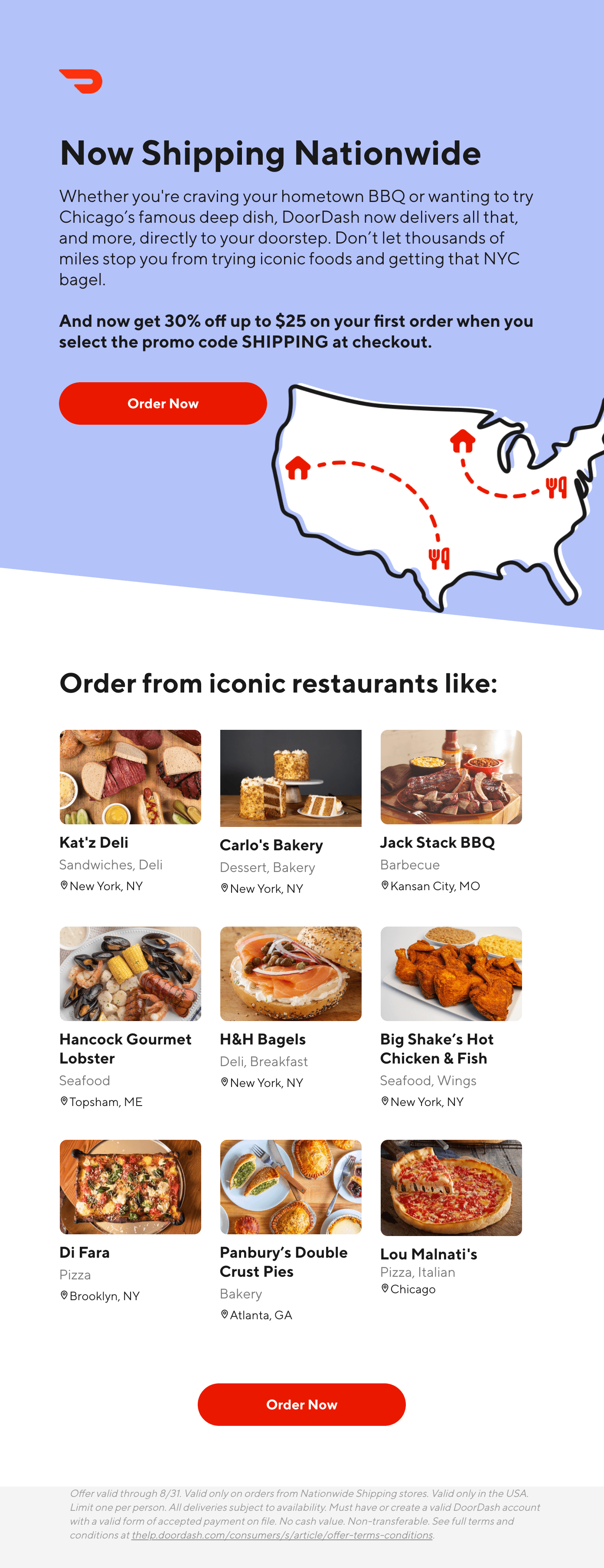The width and height of the screenshot is (604, 1568).
Task: Click the location pin beside Chicago
Action: tap(385, 1289)
